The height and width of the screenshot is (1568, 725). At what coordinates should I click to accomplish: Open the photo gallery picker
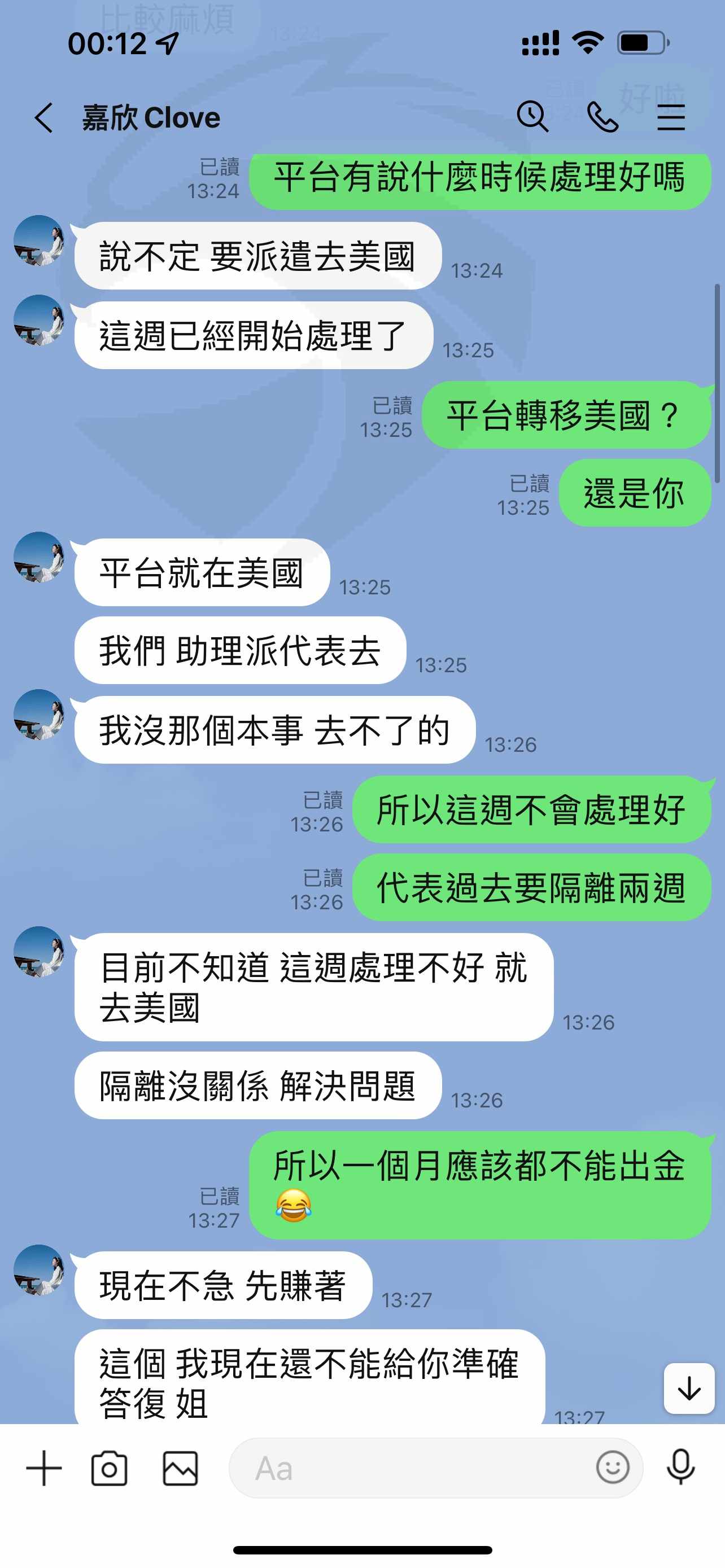point(181,1468)
